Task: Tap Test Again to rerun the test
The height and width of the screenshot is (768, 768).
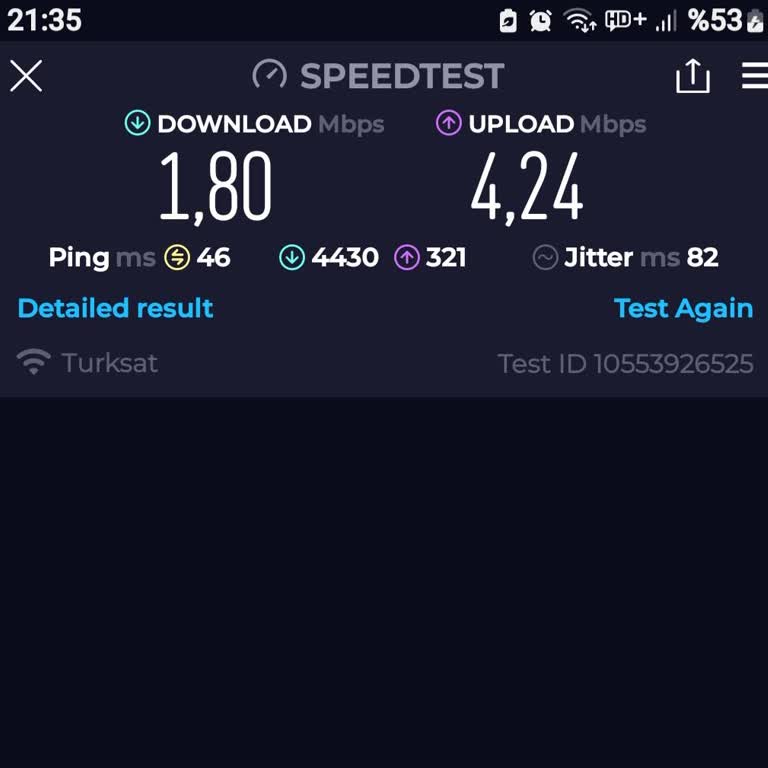Action: click(x=683, y=308)
